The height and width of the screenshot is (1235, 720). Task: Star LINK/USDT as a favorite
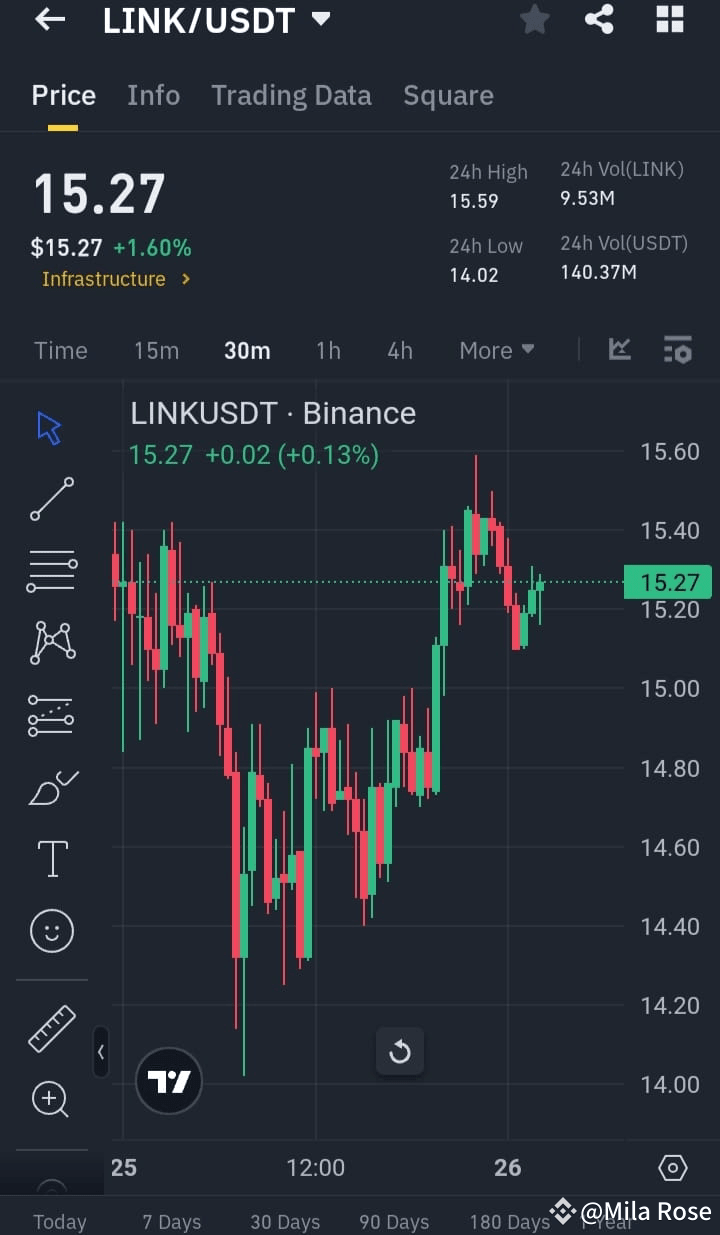(534, 20)
